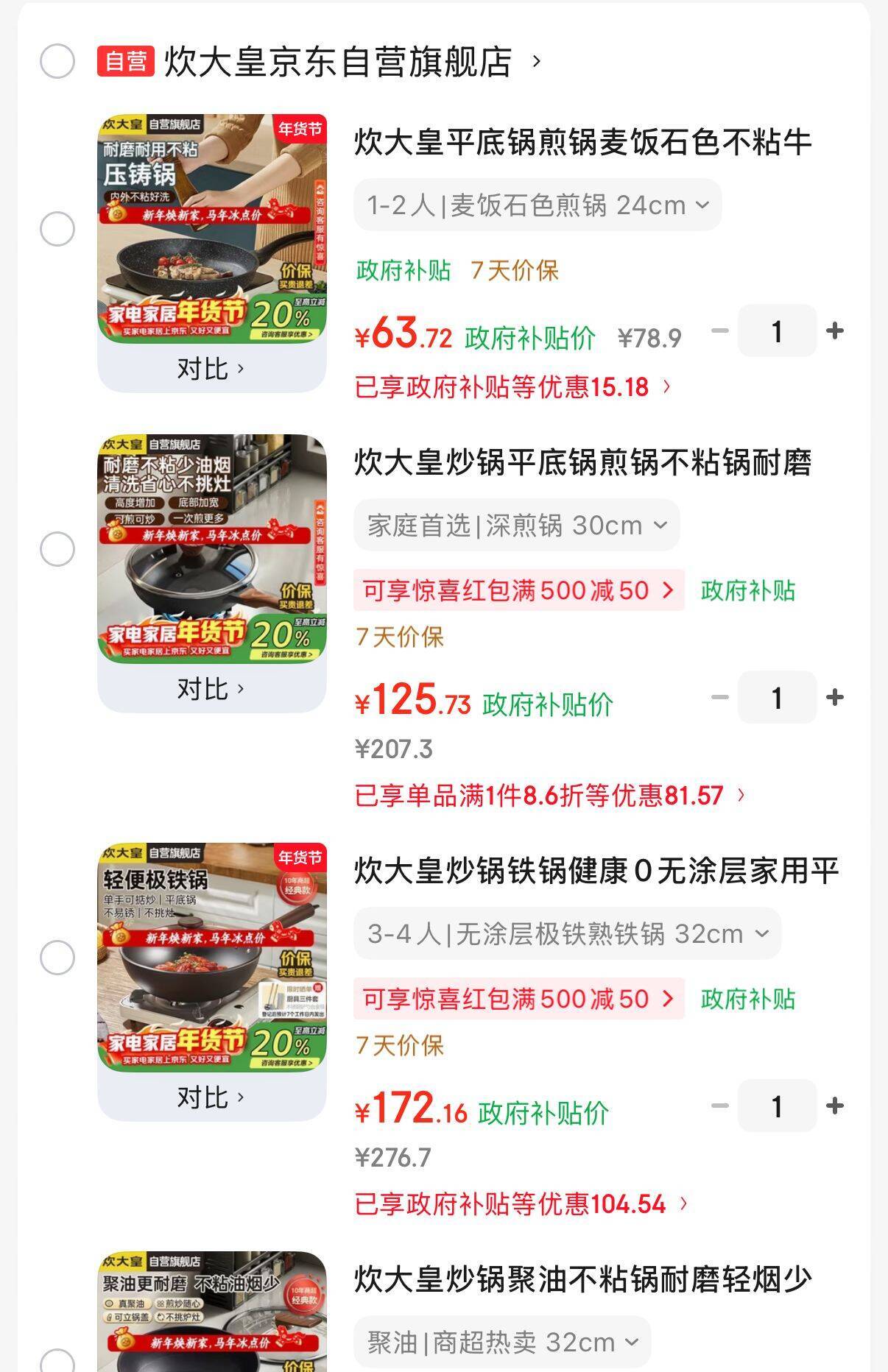Change the 聚油 商超热卖 32cm spec
This screenshot has height=1372, width=888.
(502, 1343)
